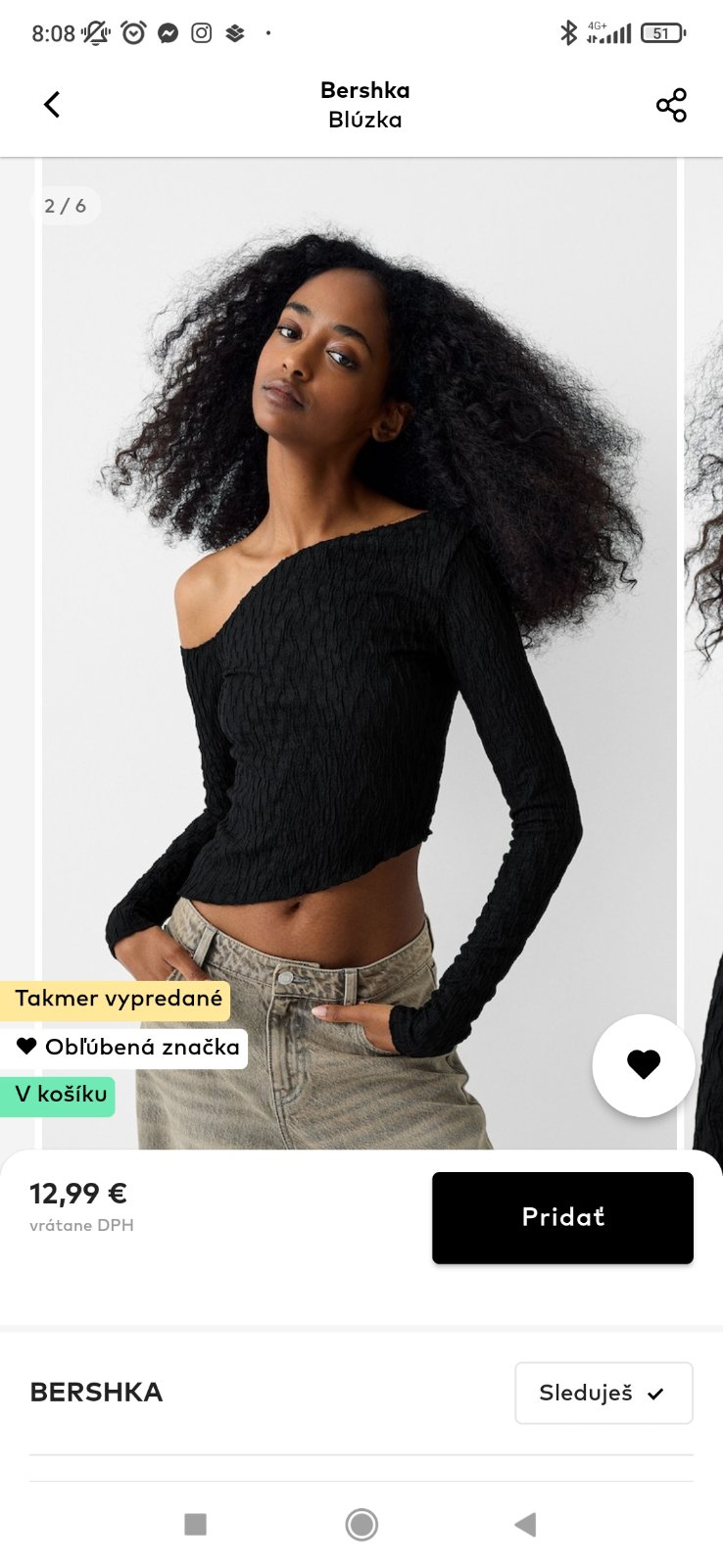
Task: Go back using the top arrow
Action: 52,105
